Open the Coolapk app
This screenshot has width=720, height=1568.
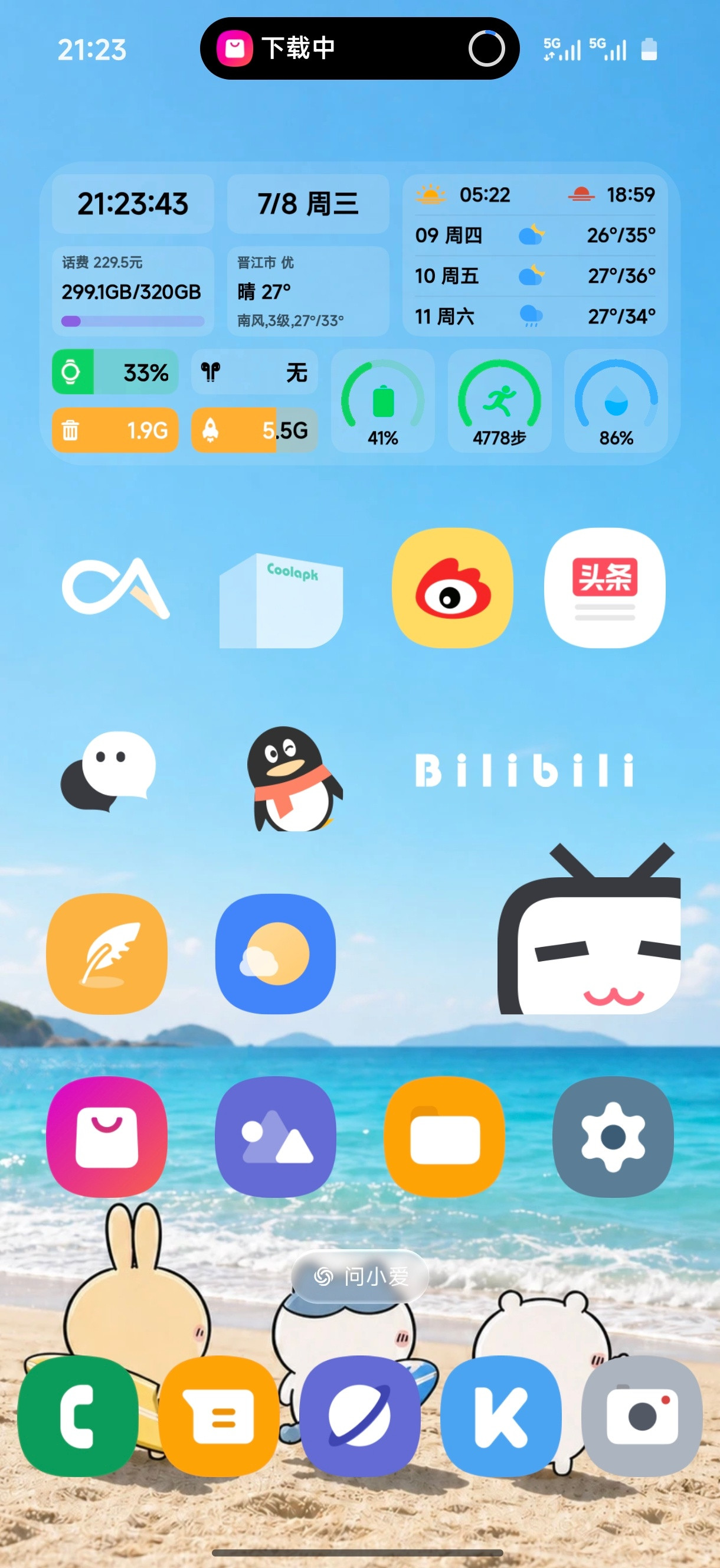[x=280, y=600]
